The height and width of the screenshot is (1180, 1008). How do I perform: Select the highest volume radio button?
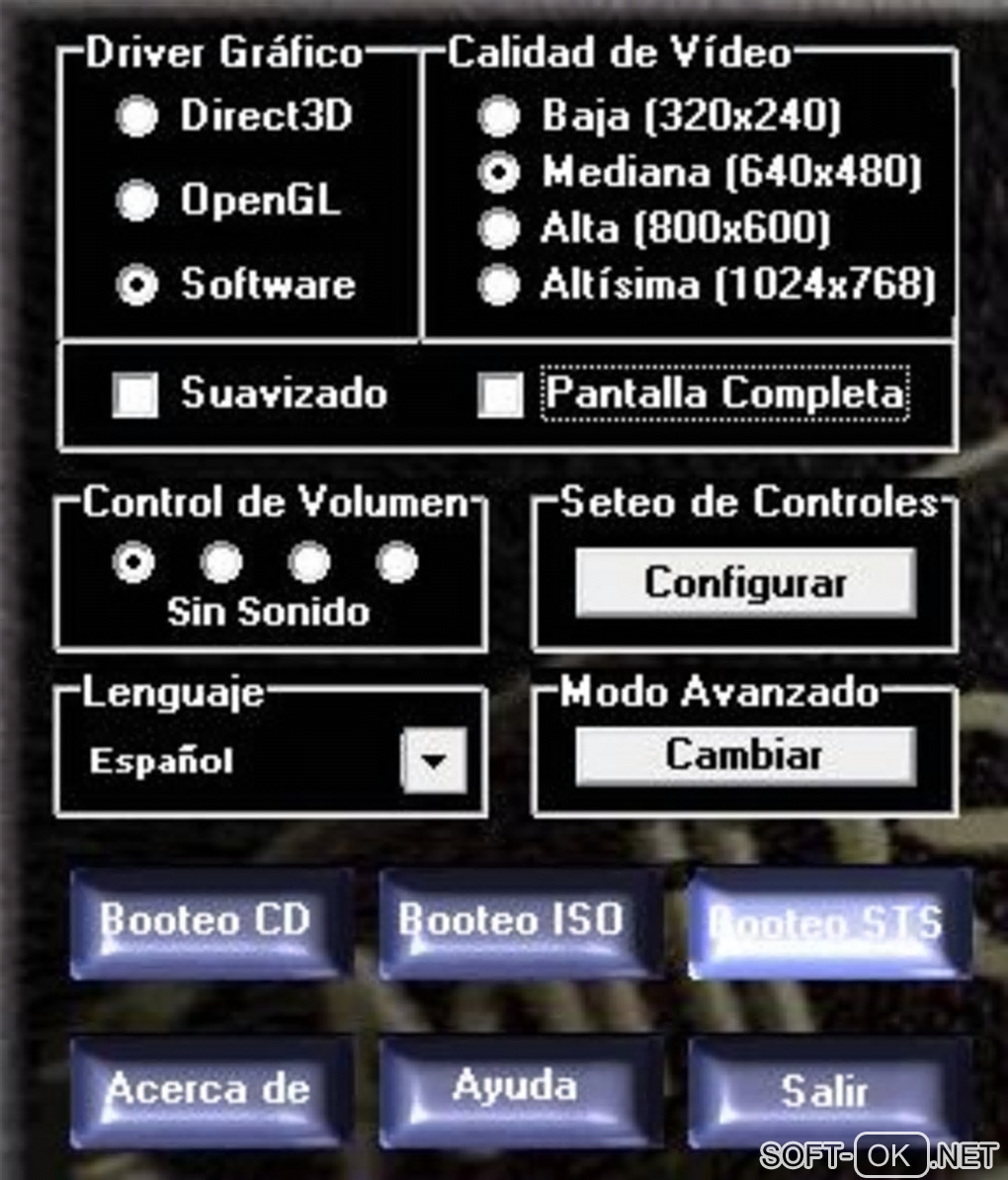[x=397, y=563]
